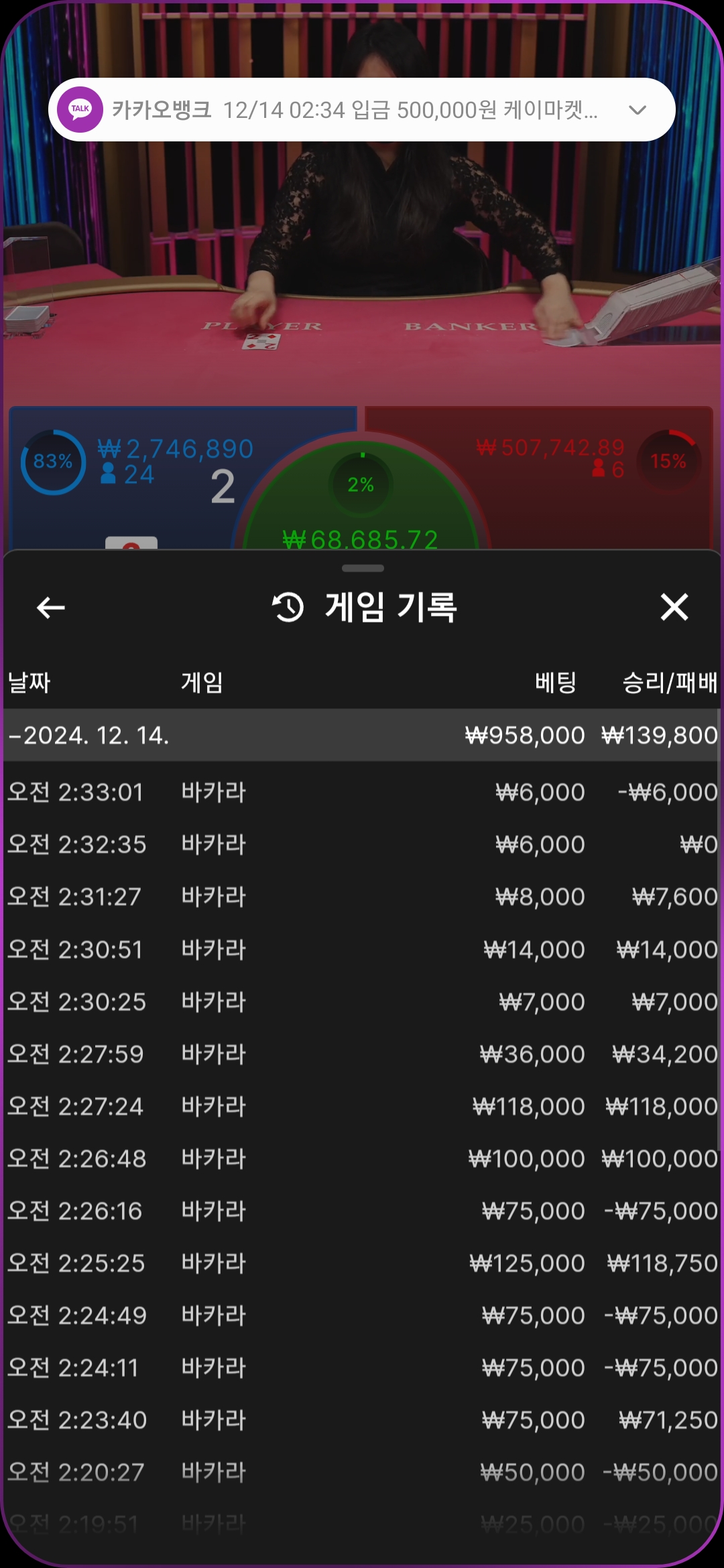Go back from the game history panel
724x1568 pixels.
pos(50,608)
